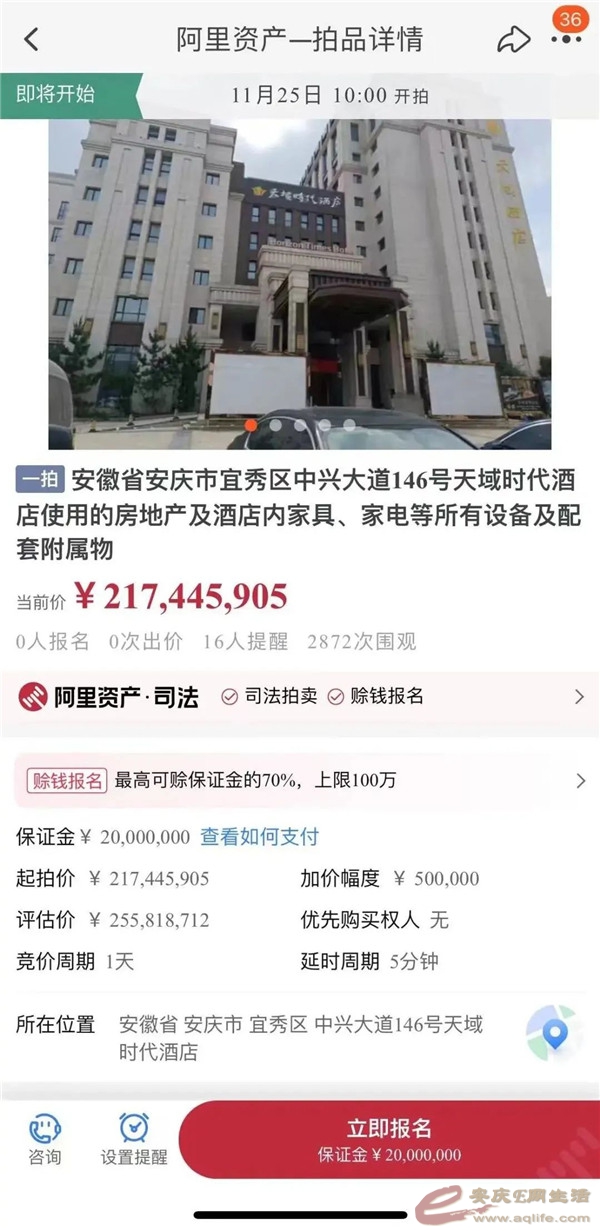
Task: Go back from the auction detail page
Action: [x=32, y=39]
